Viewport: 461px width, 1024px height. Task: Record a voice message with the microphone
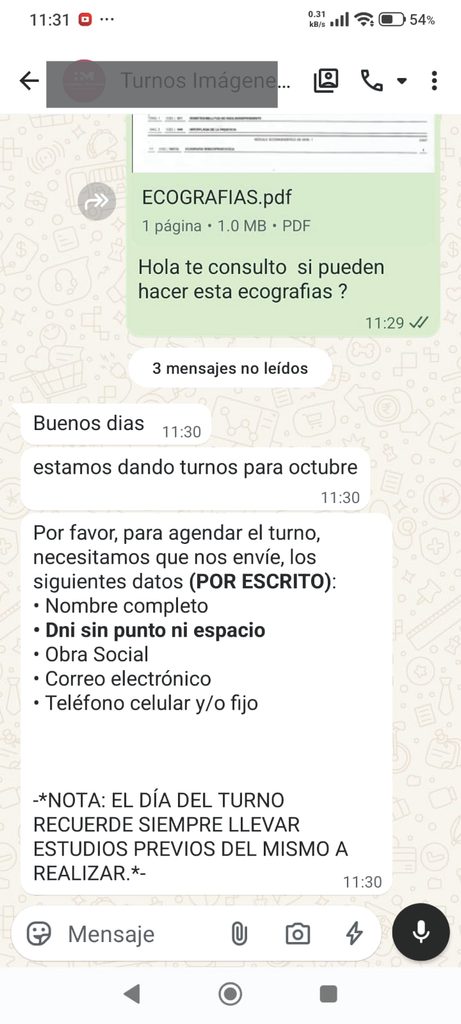pyautogui.click(x=421, y=932)
